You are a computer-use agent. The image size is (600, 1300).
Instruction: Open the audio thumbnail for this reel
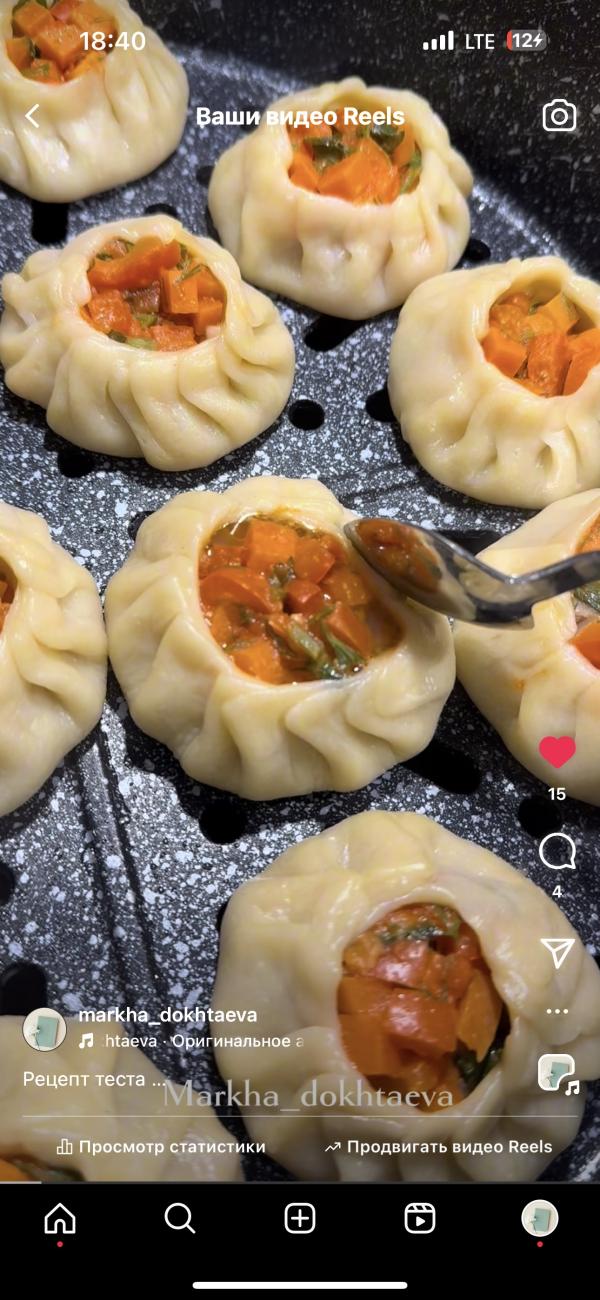557,1074
